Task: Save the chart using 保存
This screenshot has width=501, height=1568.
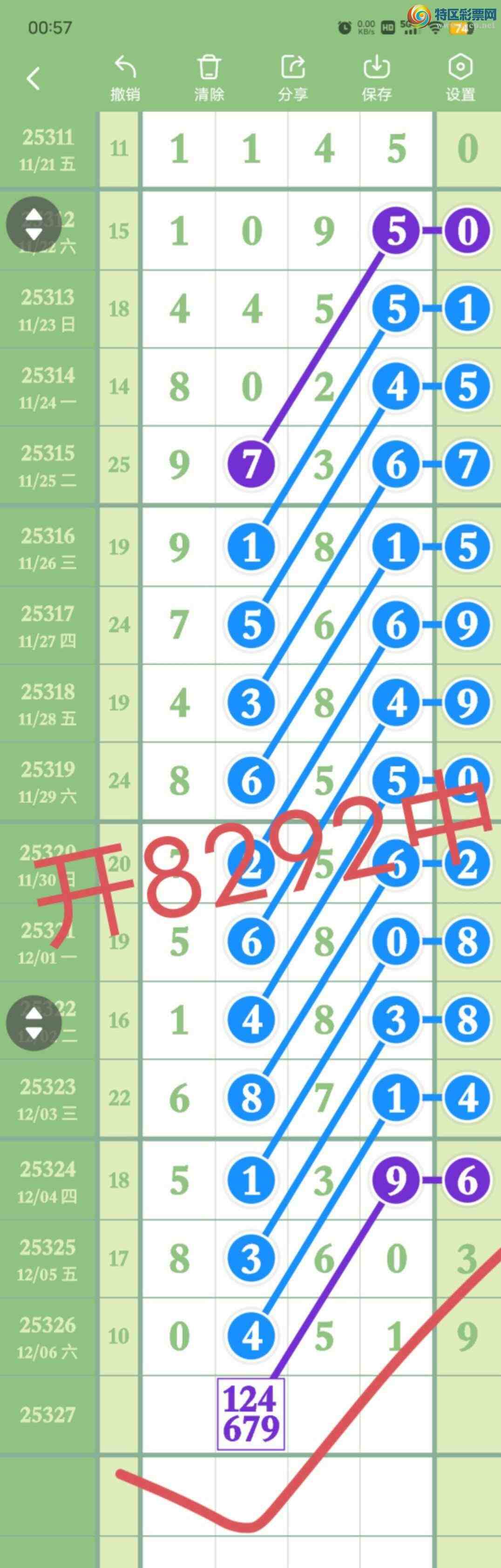Action: [376, 79]
